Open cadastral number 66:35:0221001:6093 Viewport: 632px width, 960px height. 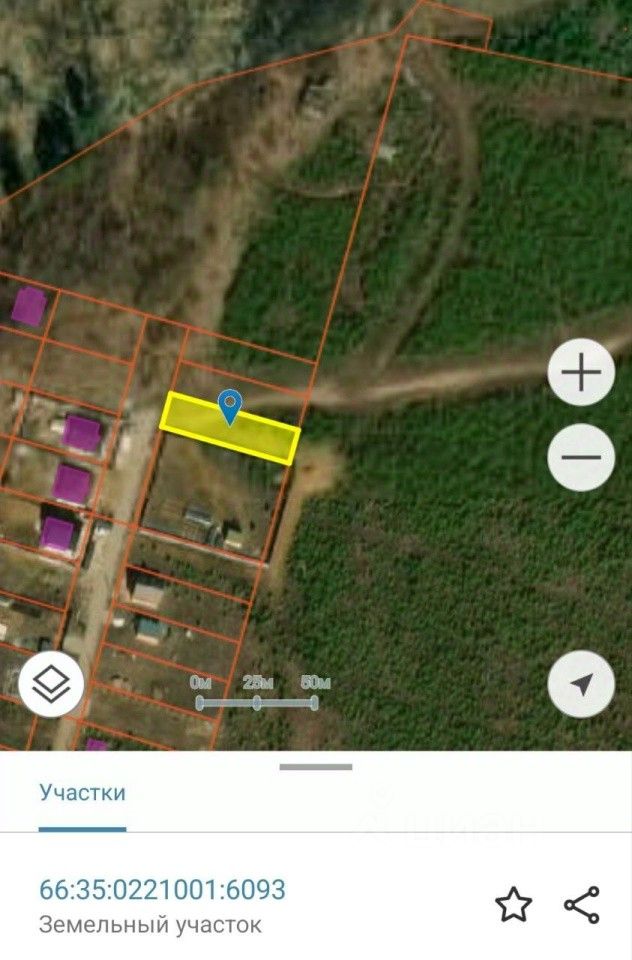pyautogui.click(x=162, y=889)
